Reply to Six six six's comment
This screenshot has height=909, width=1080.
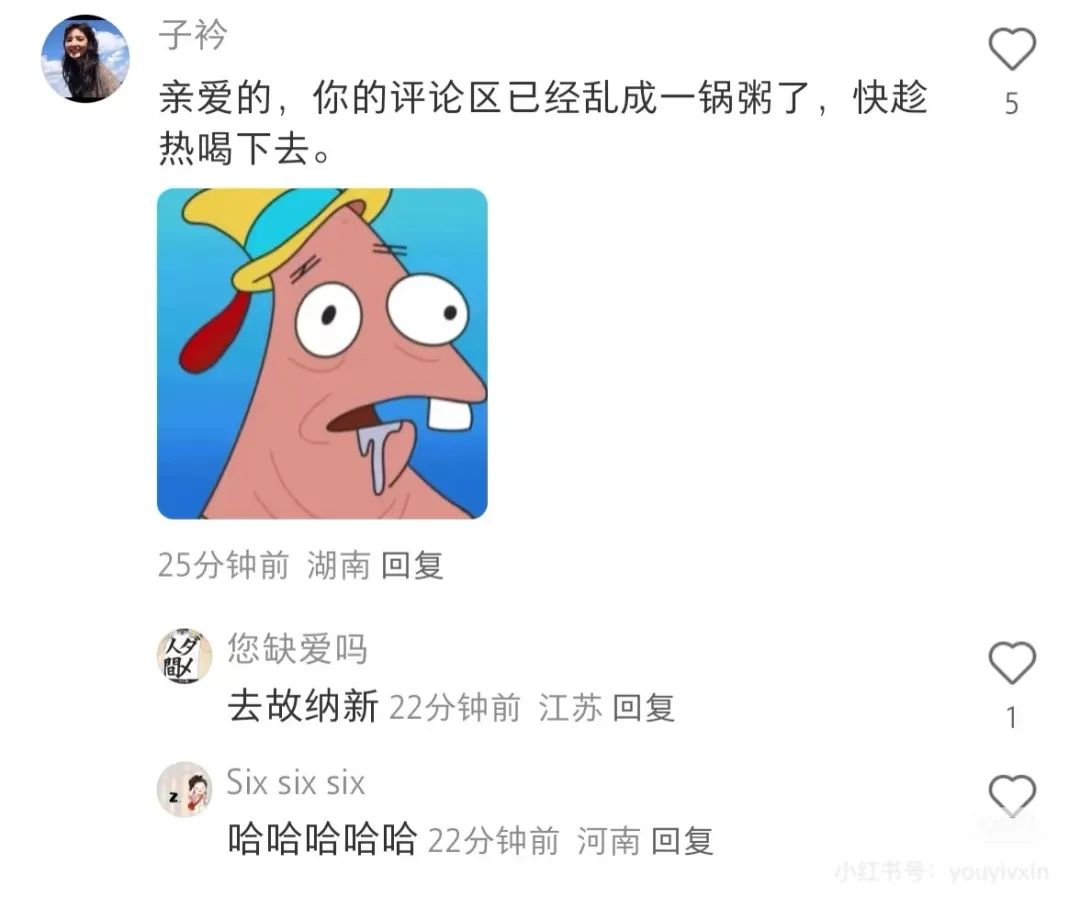[682, 841]
